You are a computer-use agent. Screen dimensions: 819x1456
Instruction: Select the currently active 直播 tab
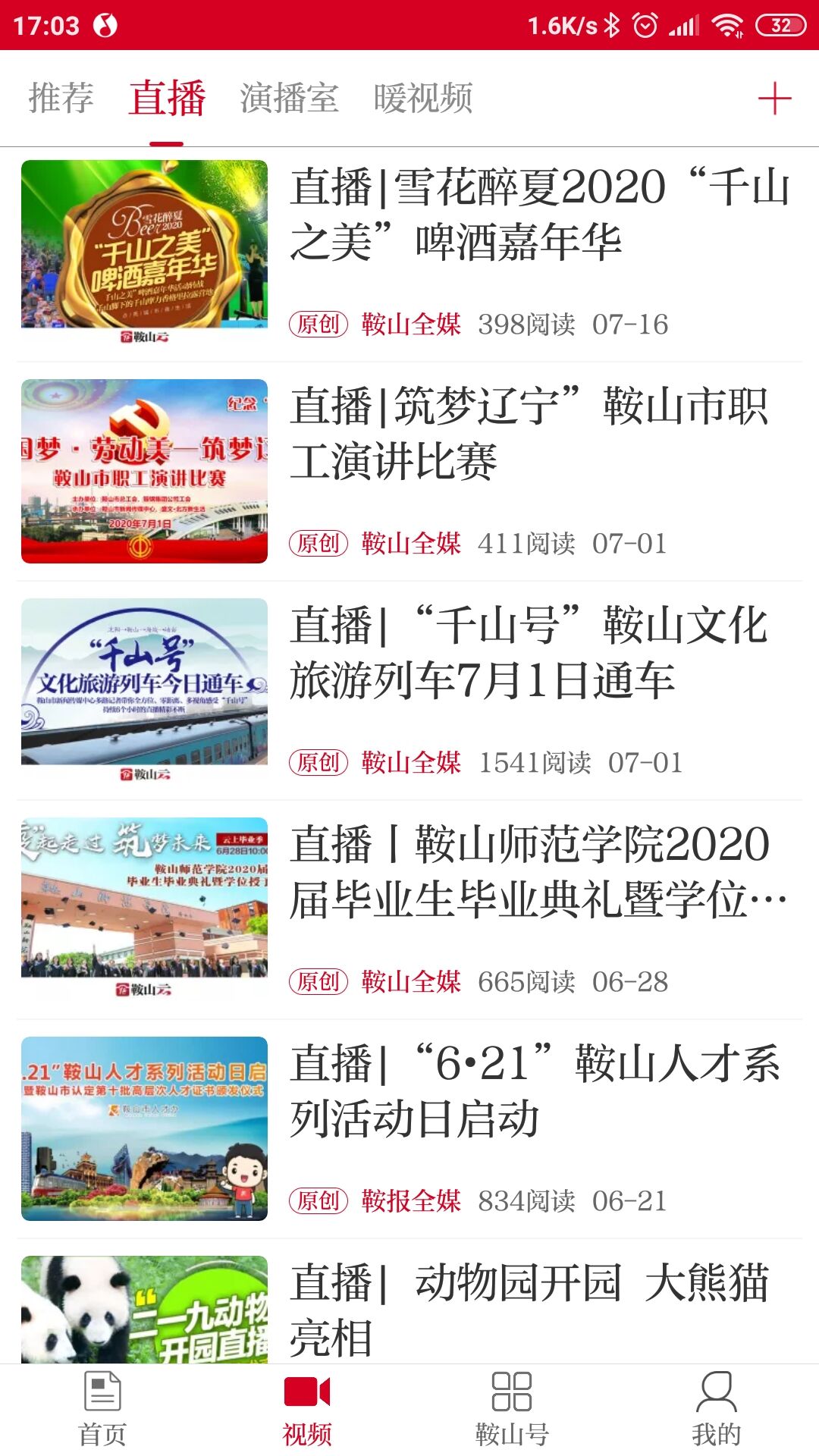tap(168, 97)
